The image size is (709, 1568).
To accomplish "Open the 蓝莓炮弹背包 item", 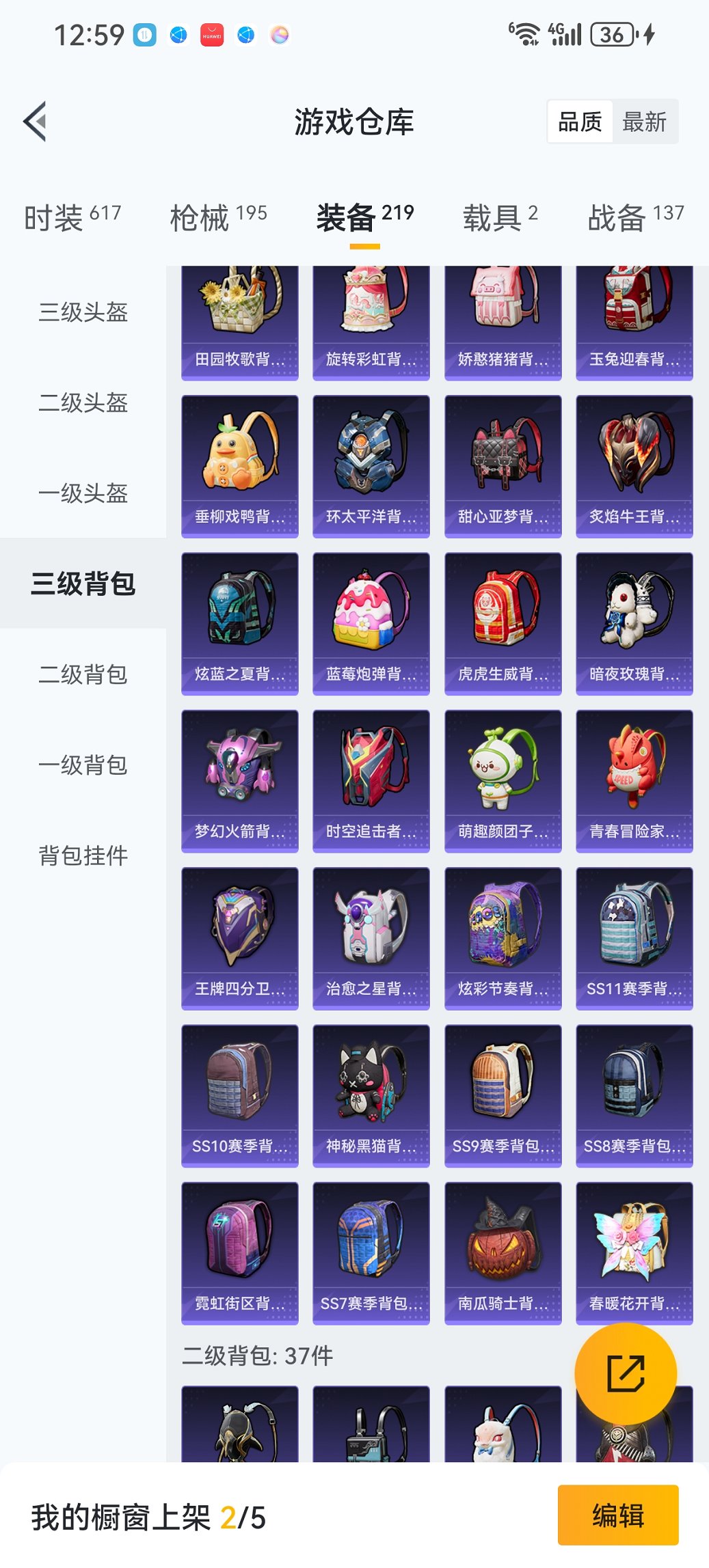I will click(371, 623).
